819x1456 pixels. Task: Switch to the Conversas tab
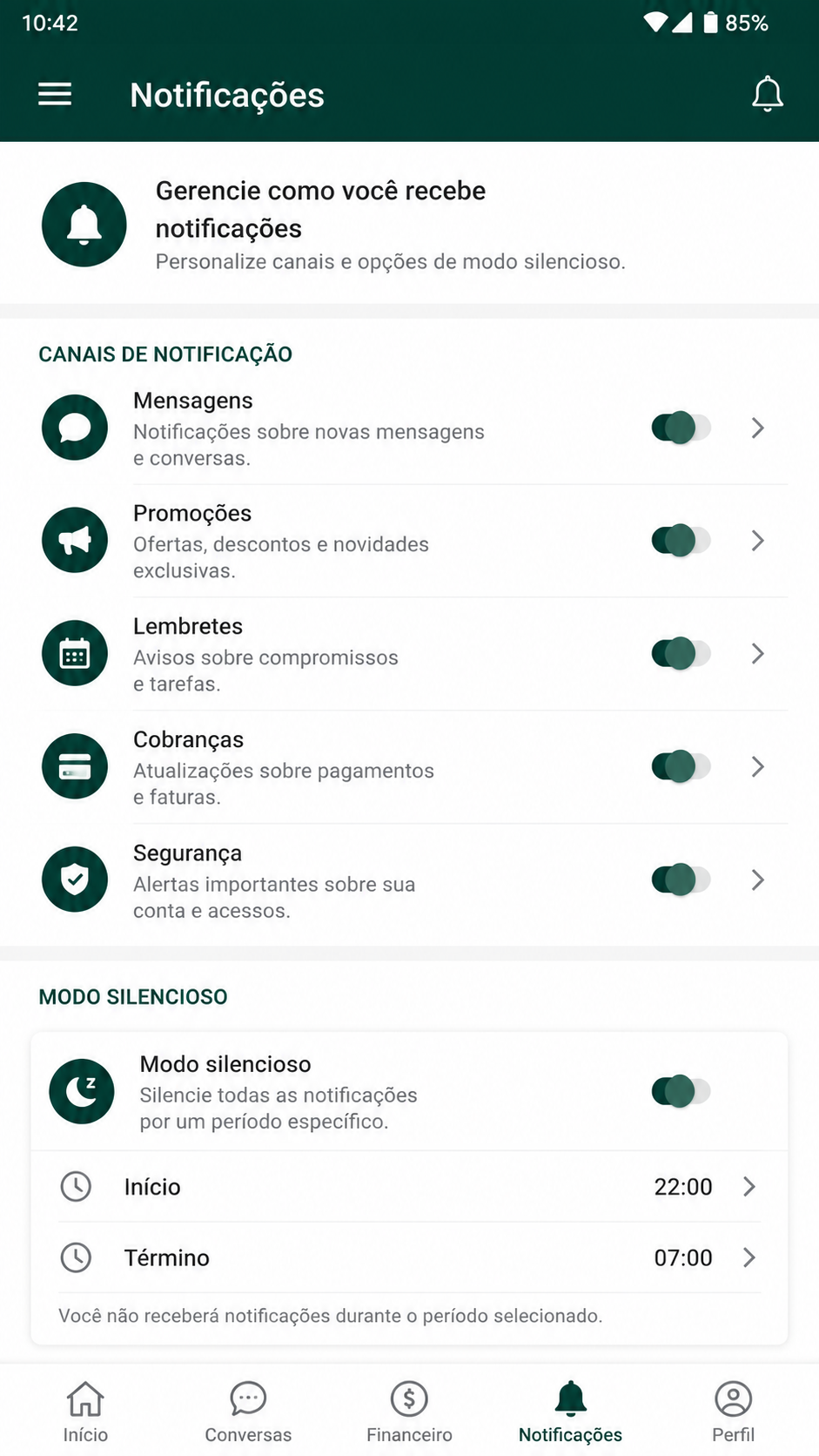point(248,1412)
